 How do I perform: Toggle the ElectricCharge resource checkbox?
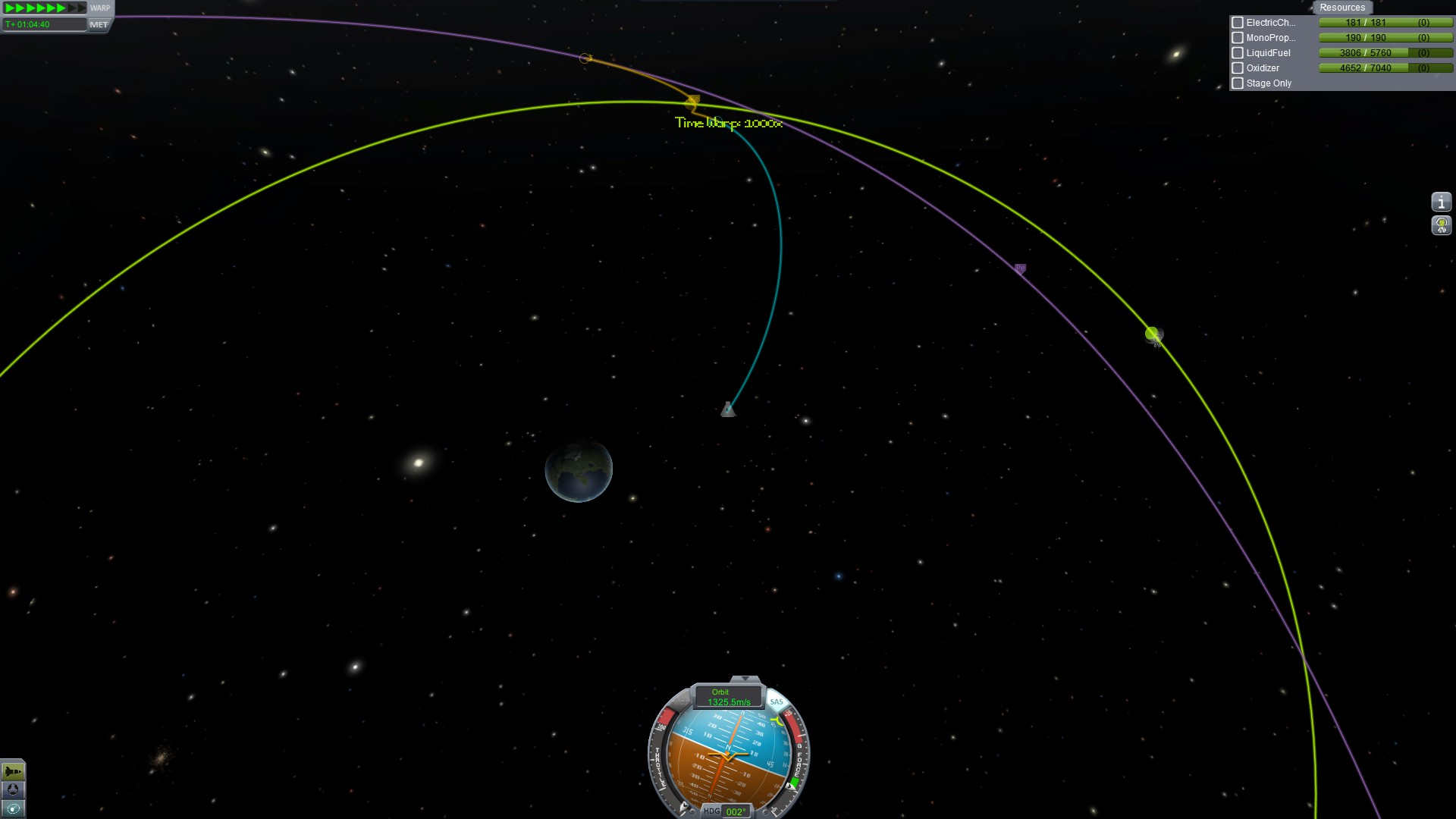pyautogui.click(x=1238, y=23)
